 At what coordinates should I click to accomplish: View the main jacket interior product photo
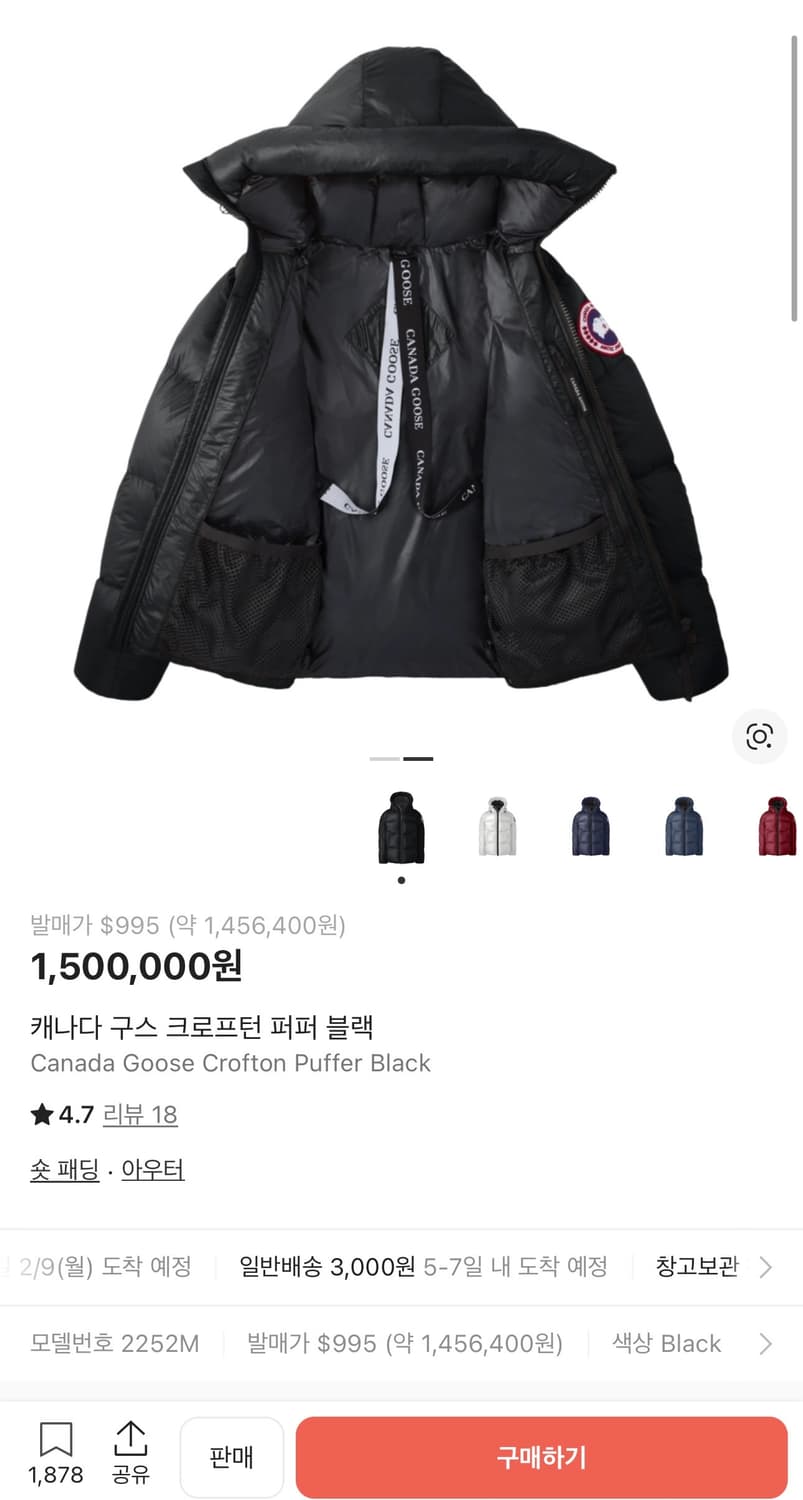[400, 380]
